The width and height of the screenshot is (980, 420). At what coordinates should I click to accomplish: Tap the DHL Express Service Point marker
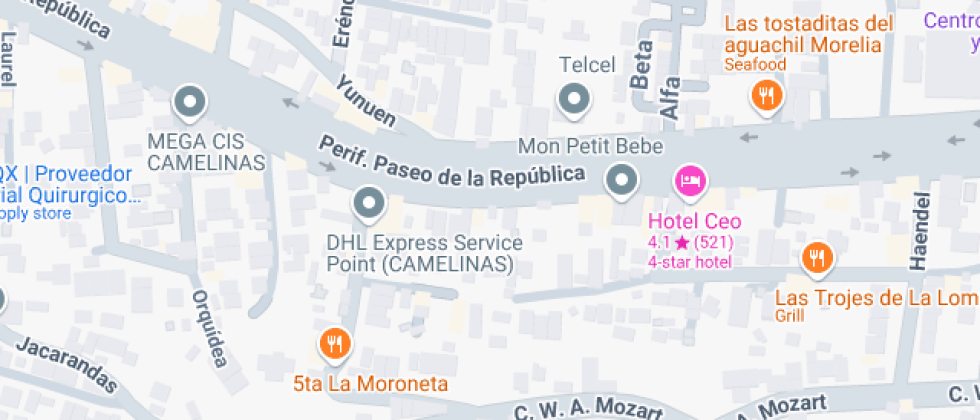tap(370, 204)
